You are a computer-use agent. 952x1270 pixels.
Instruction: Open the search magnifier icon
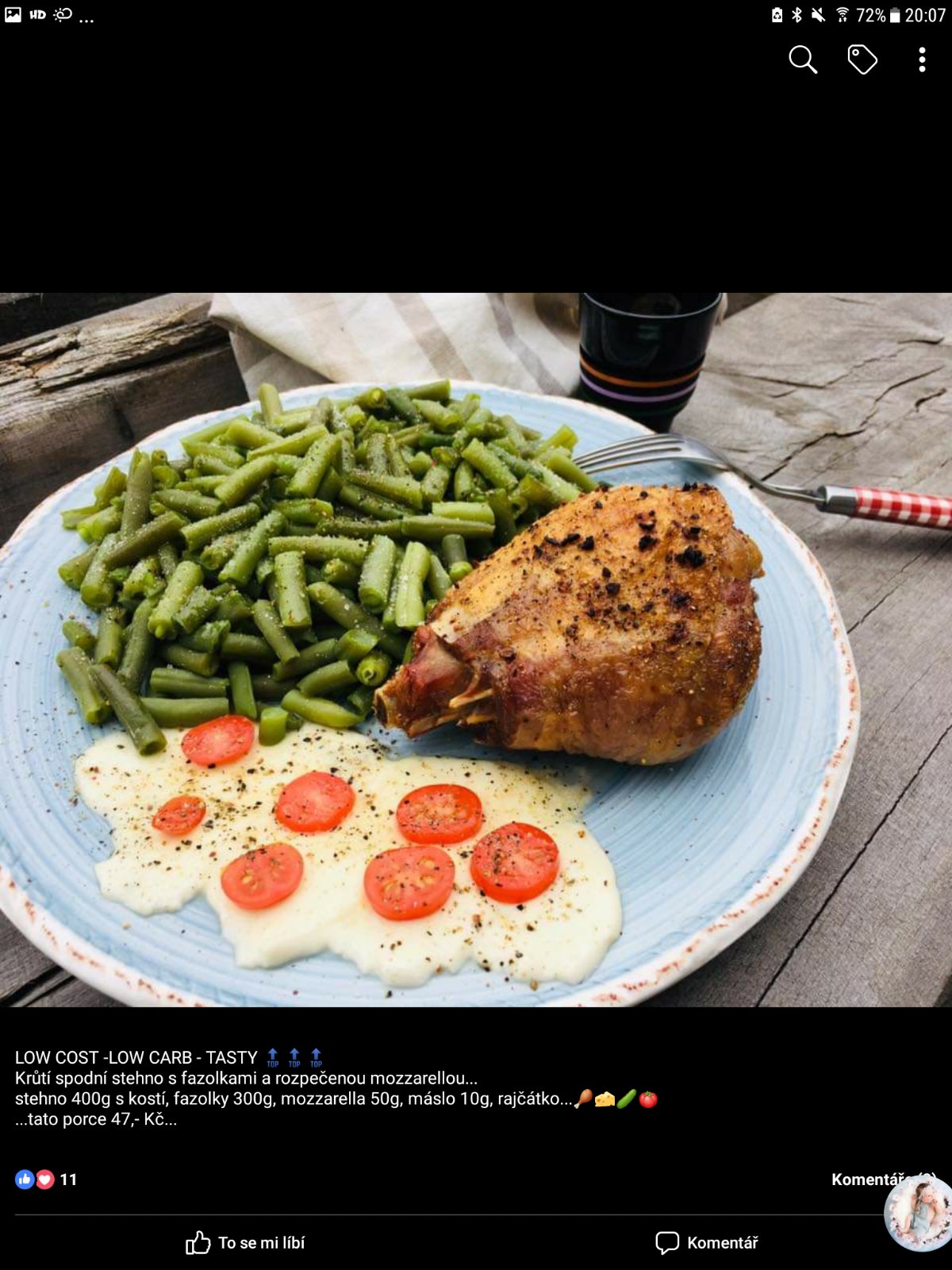pyautogui.click(x=802, y=60)
